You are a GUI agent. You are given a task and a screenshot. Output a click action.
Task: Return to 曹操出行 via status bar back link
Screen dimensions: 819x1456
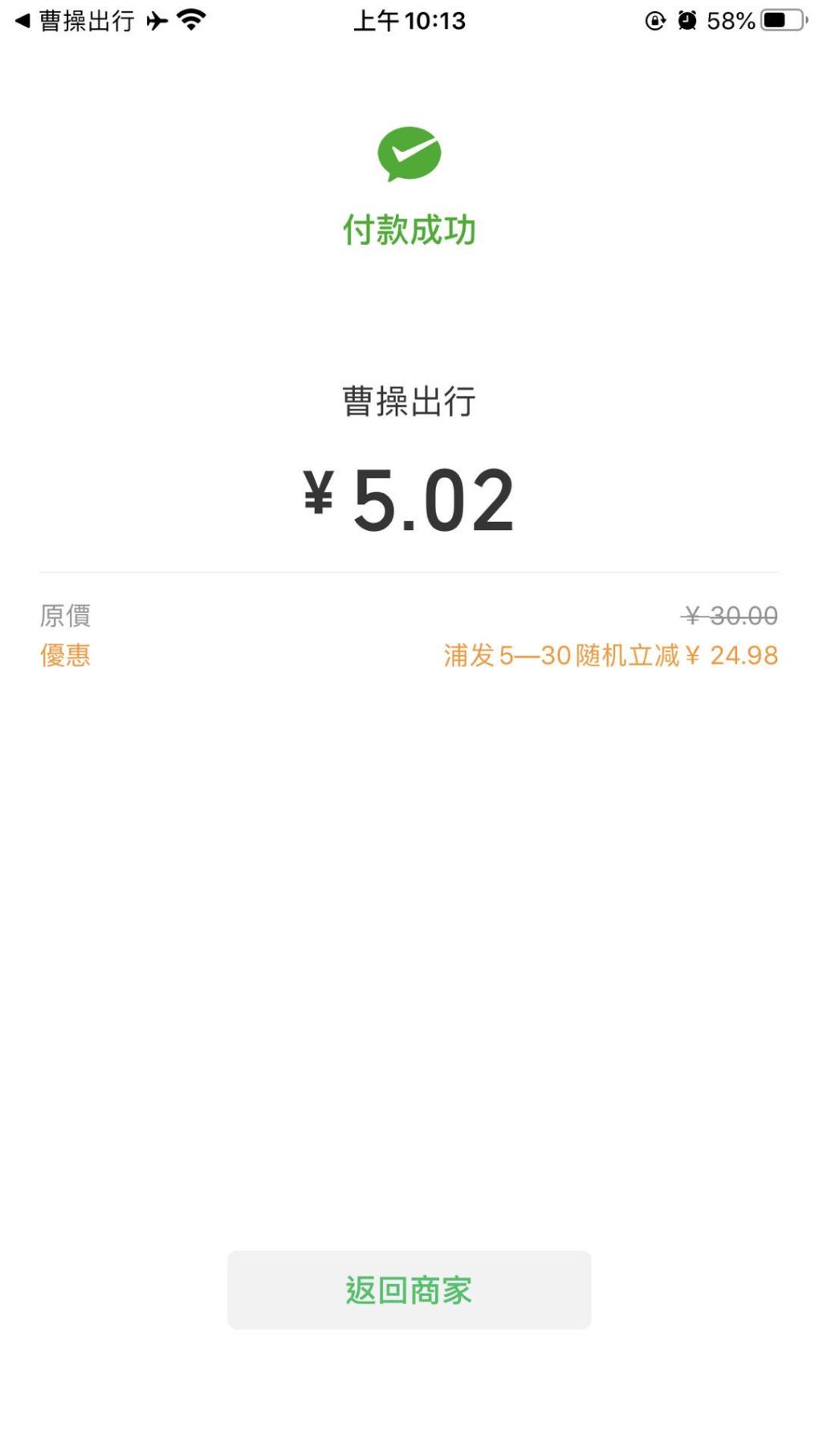click(74, 21)
